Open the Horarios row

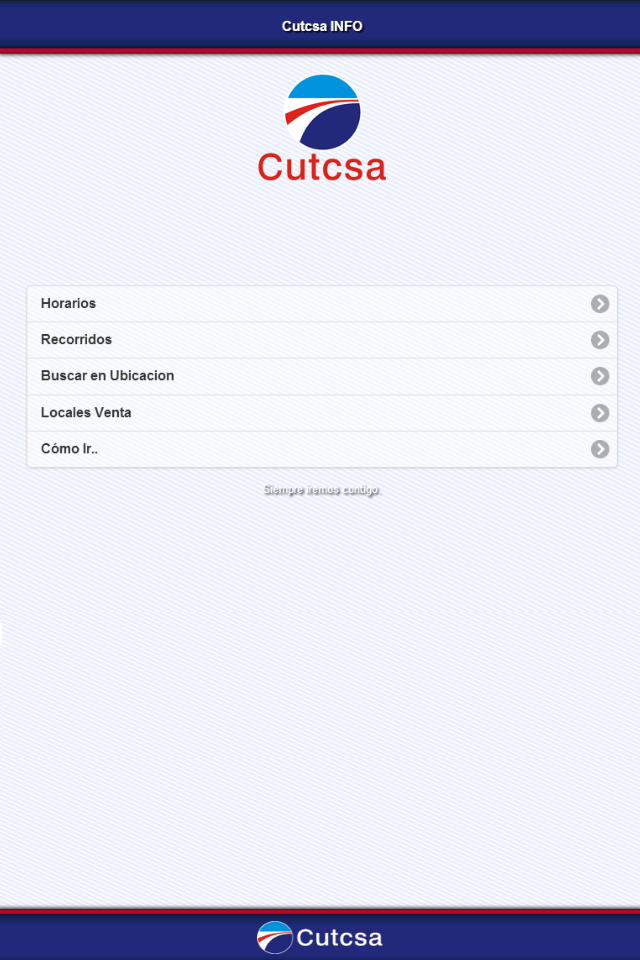(x=320, y=304)
